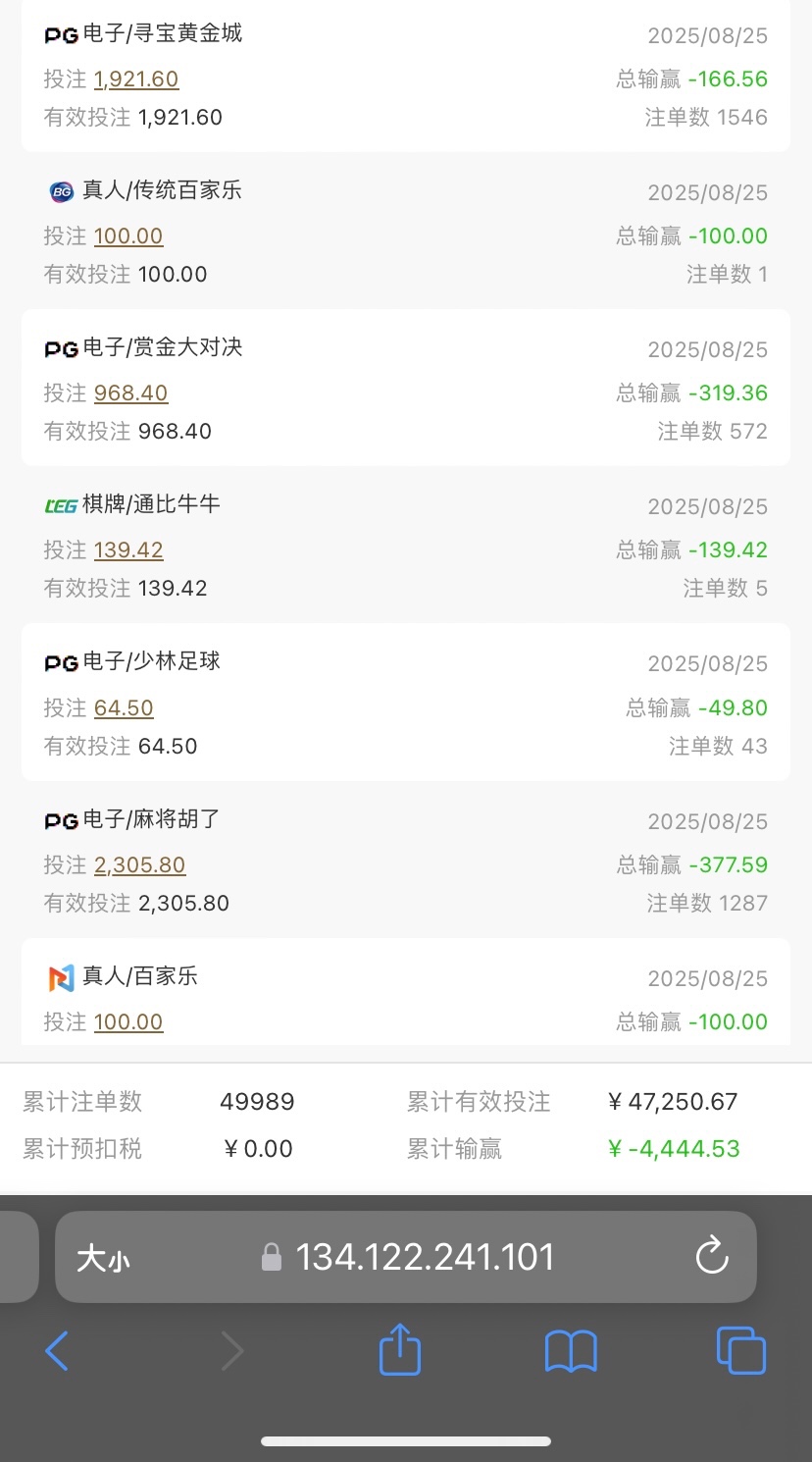The image size is (812, 1462).
Task: Open the 2,305.80 bet amount link
Action: pos(139,865)
